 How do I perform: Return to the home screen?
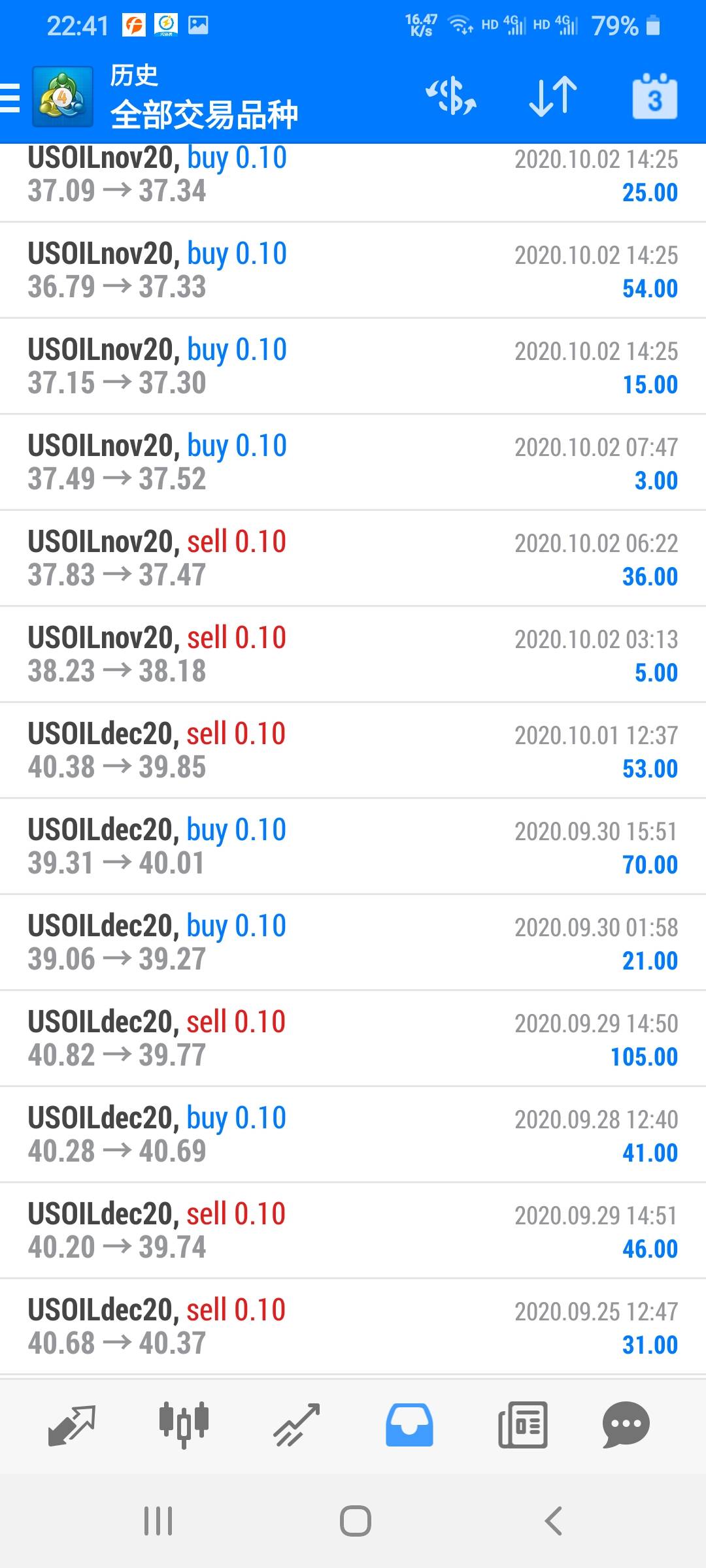pos(355,1521)
